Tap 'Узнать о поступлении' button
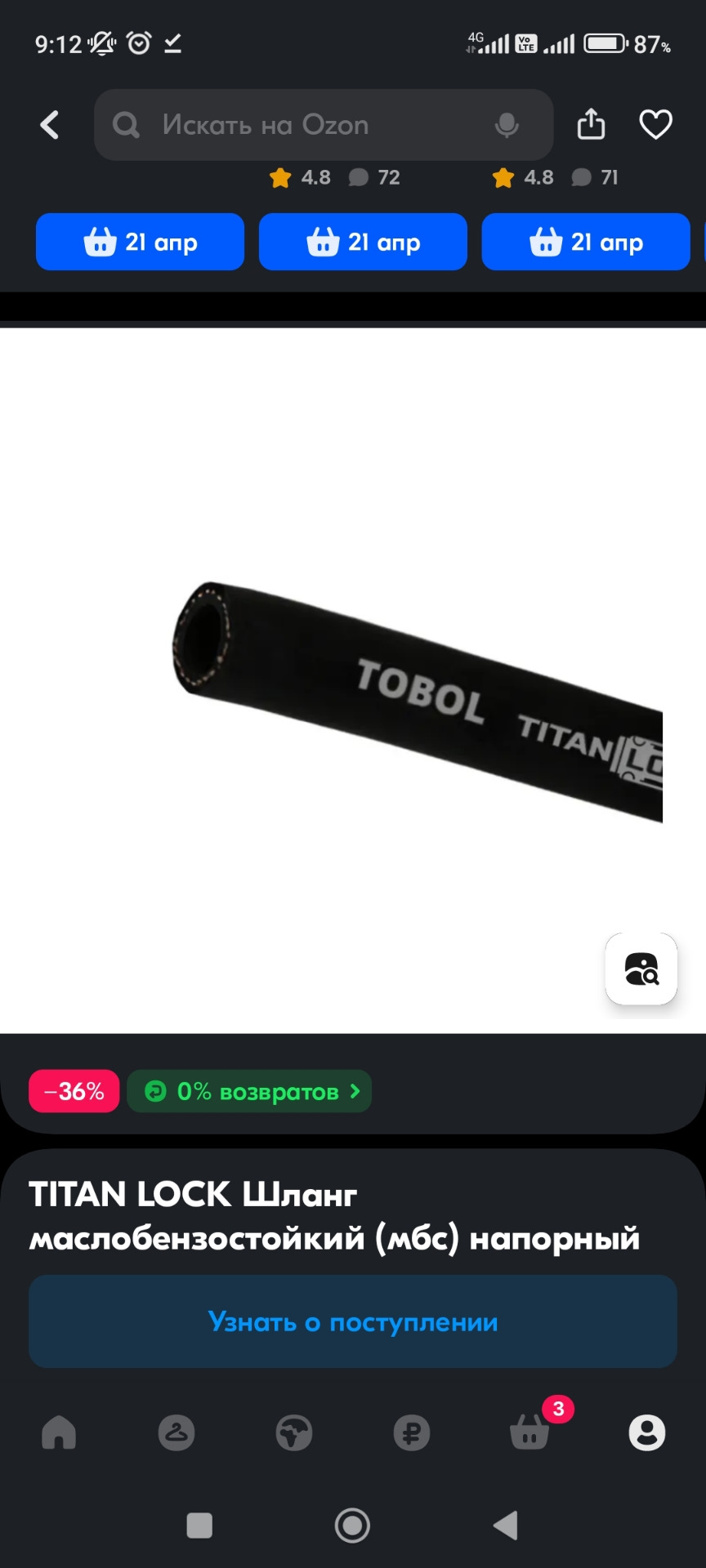The width and height of the screenshot is (706, 1568). (353, 1321)
